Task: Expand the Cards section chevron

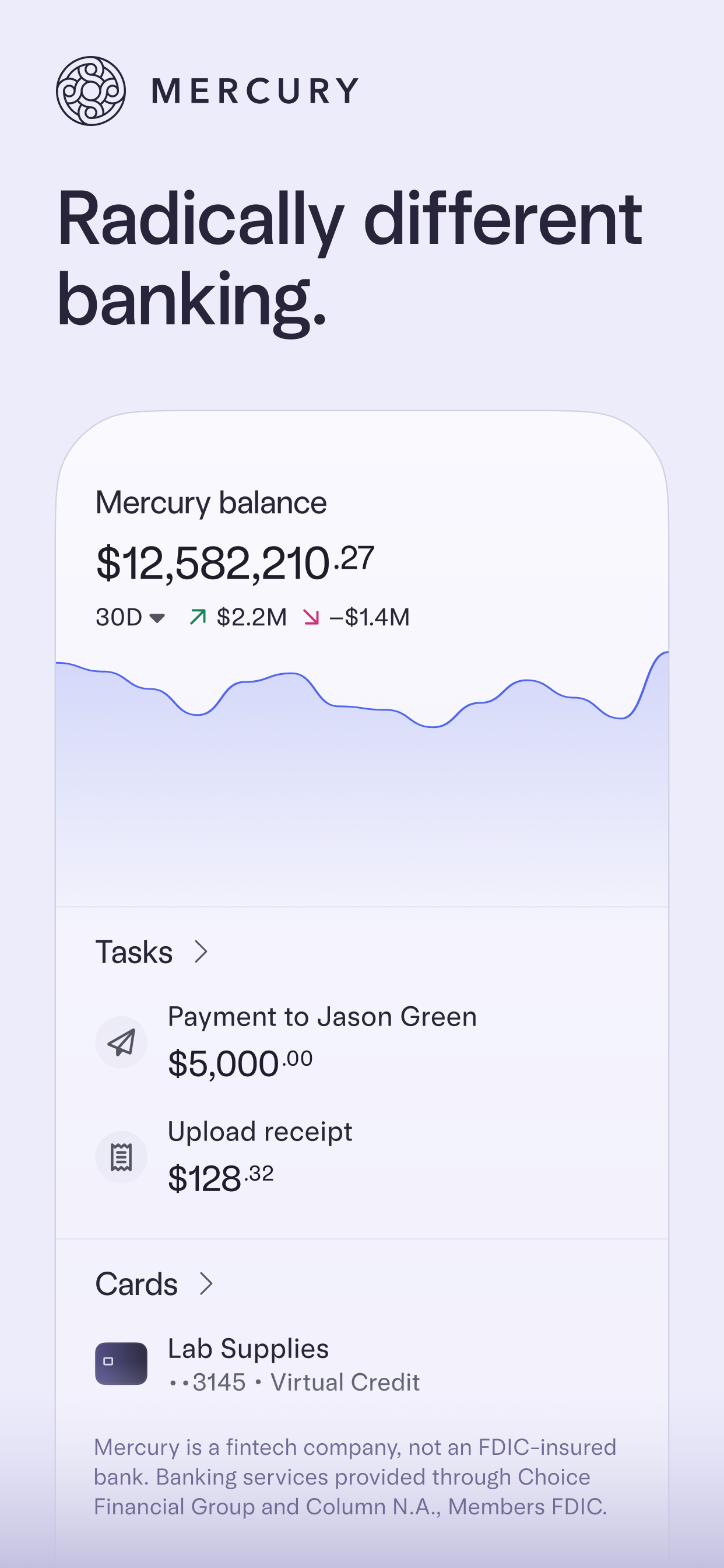Action: 207,1284
